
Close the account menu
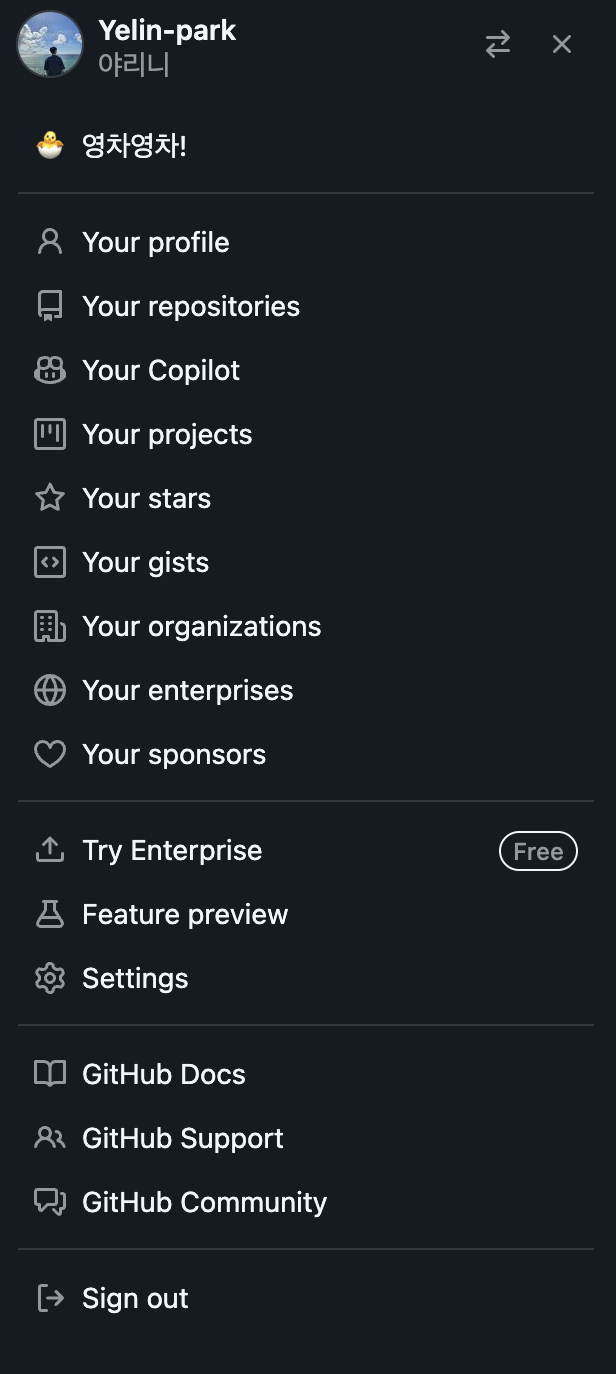(x=562, y=44)
